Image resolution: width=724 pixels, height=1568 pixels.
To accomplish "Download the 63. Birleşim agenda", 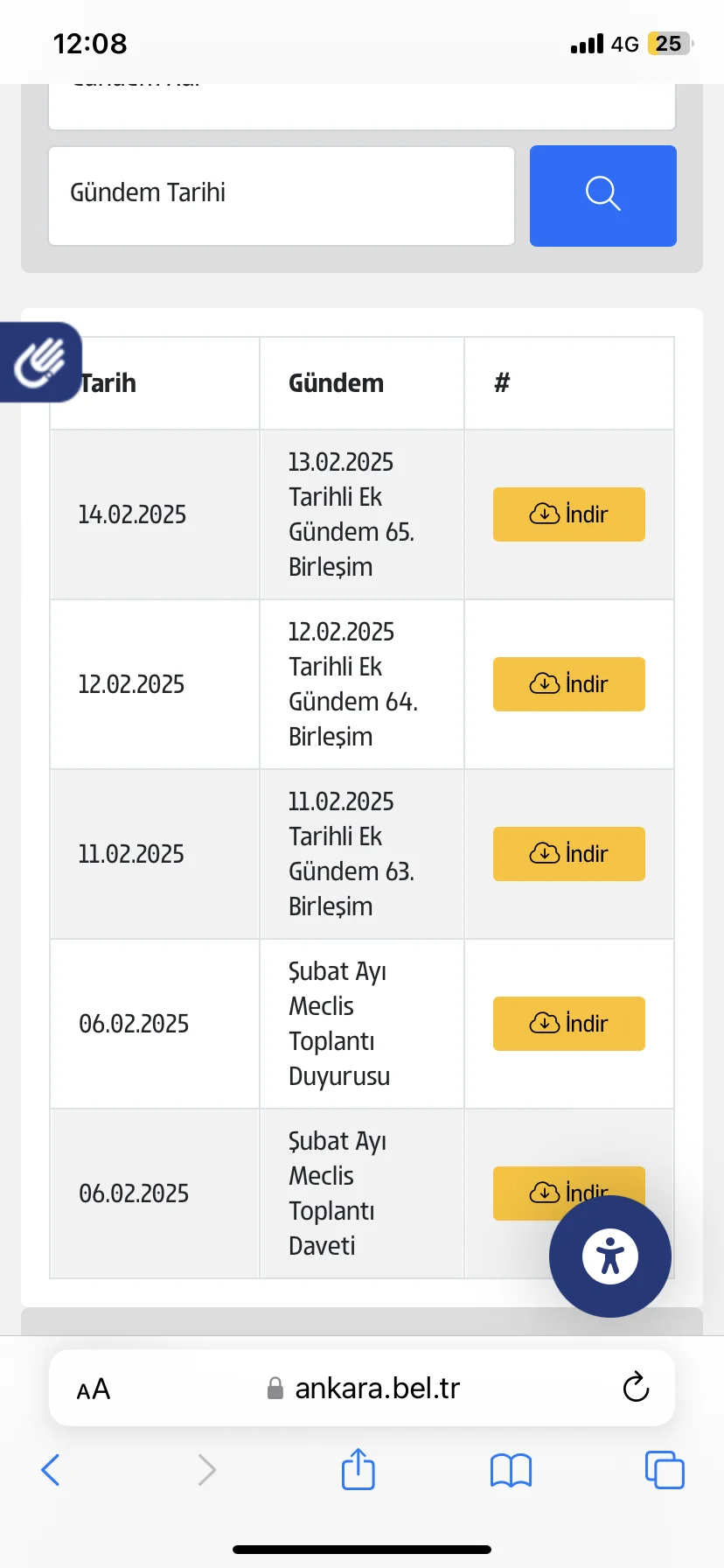I will [568, 854].
